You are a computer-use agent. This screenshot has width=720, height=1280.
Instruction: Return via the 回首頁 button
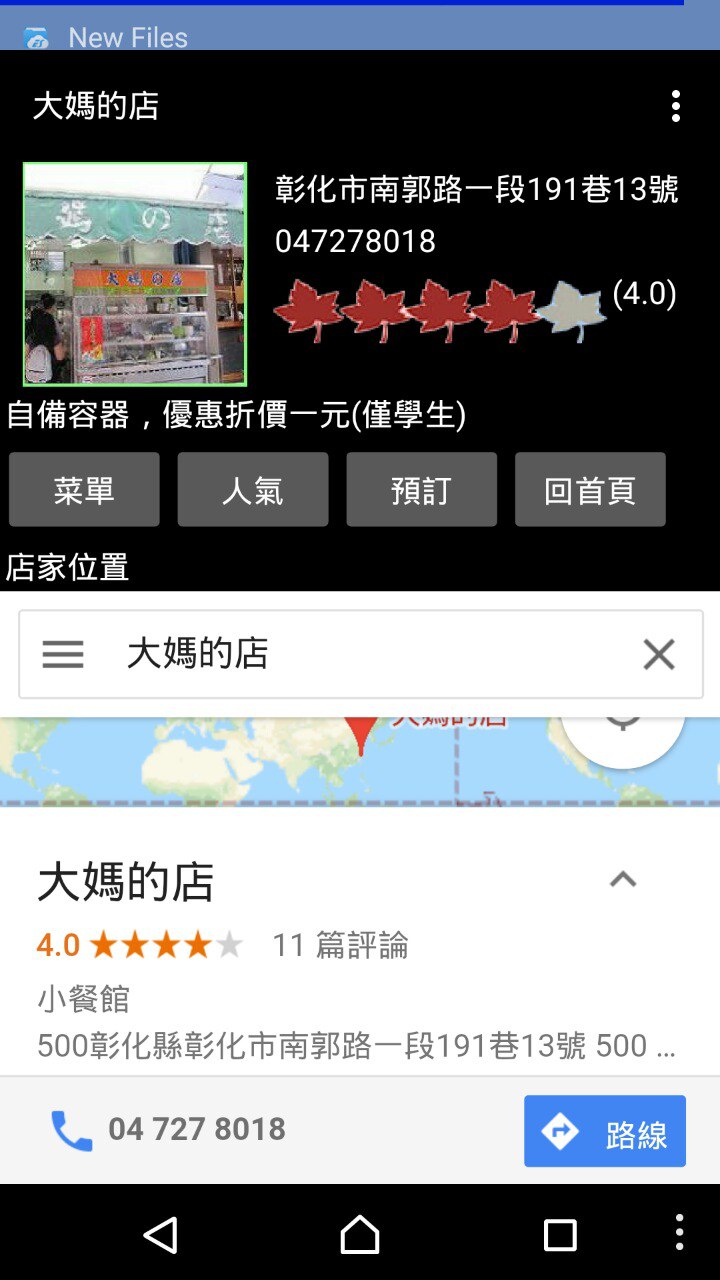click(x=590, y=490)
